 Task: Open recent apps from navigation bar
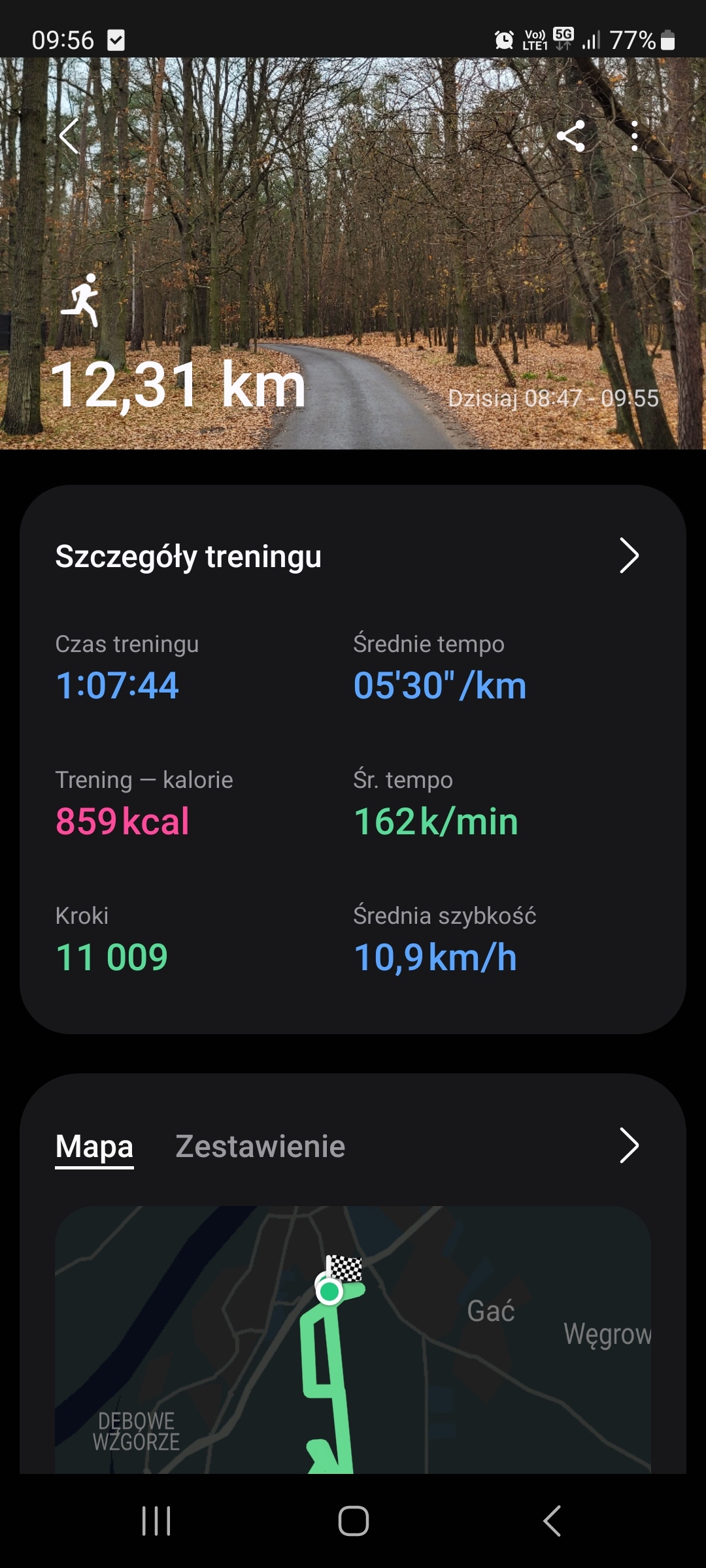click(x=156, y=1521)
